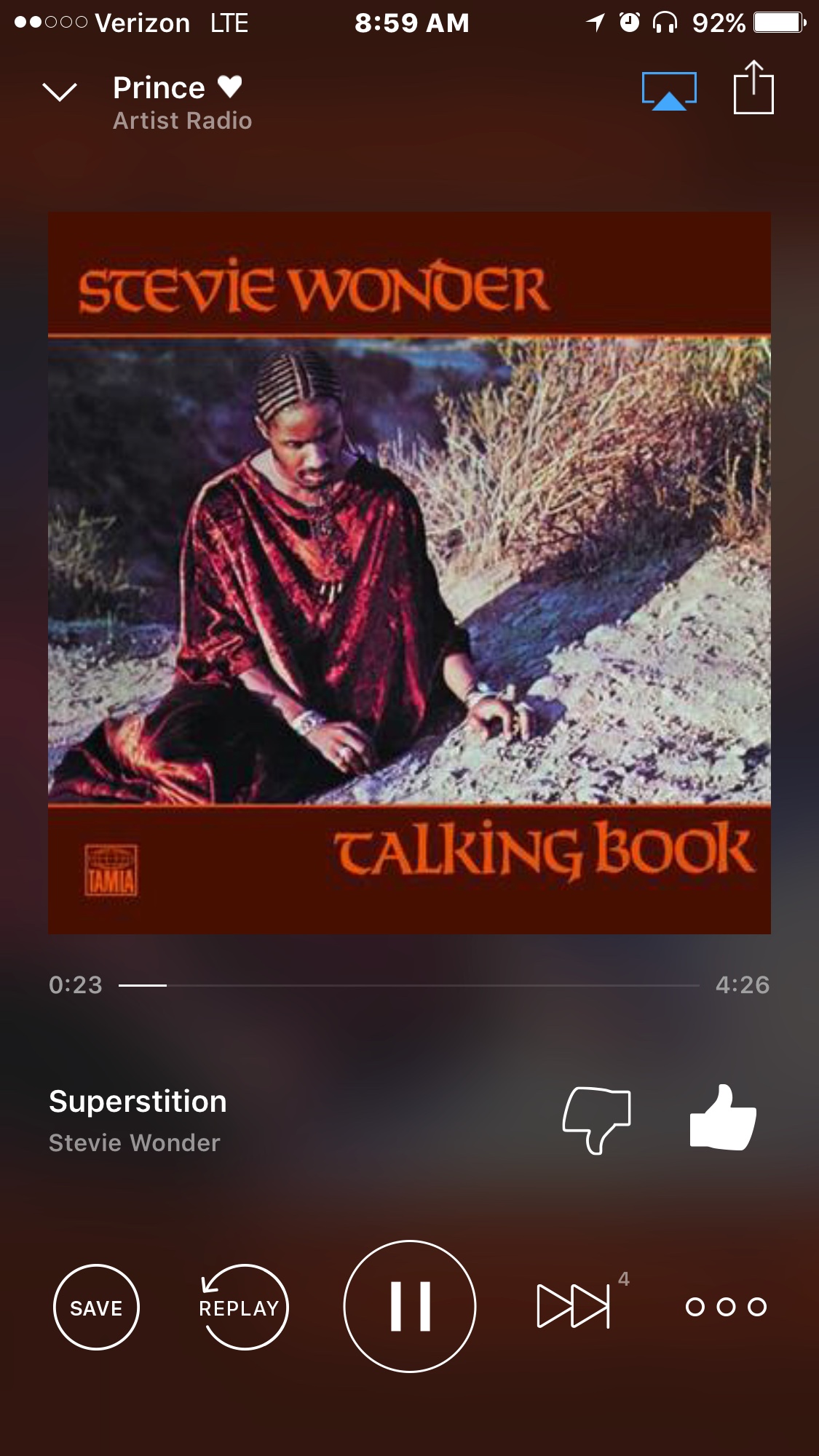Thumbs down the song Superstition

(597, 1119)
